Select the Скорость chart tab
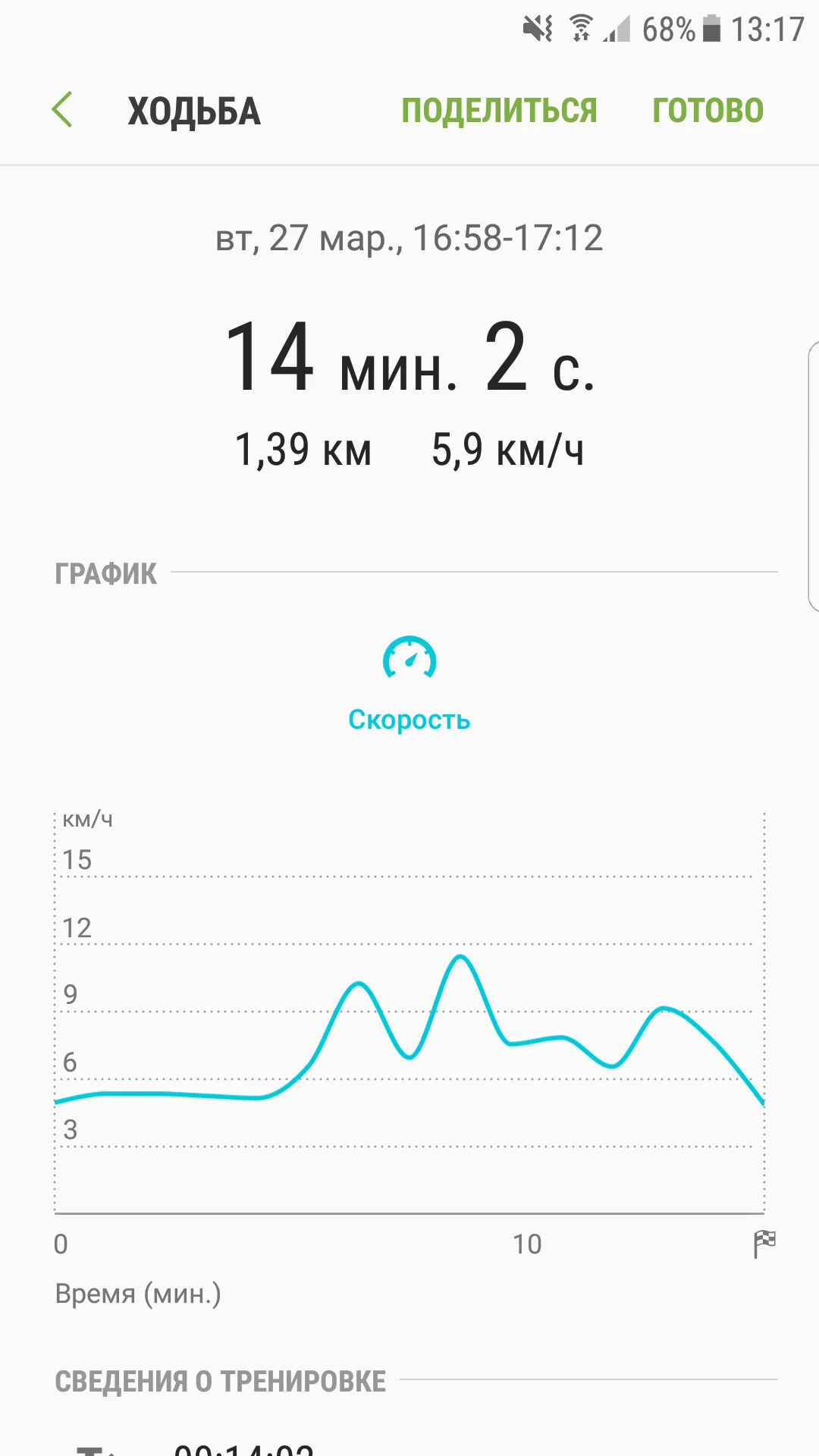Image resolution: width=819 pixels, height=1456 pixels. (x=409, y=682)
